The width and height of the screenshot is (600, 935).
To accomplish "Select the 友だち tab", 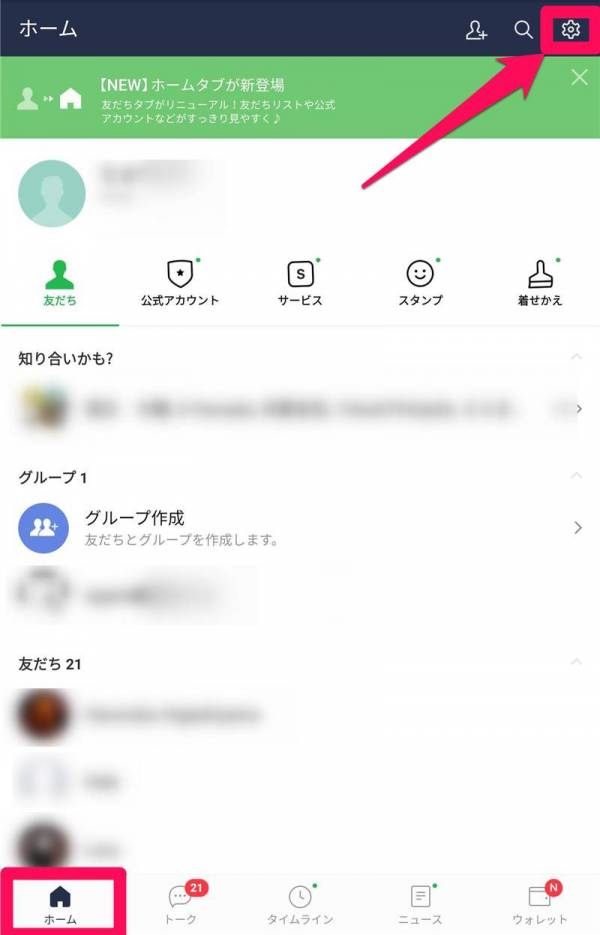I will (60, 283).
